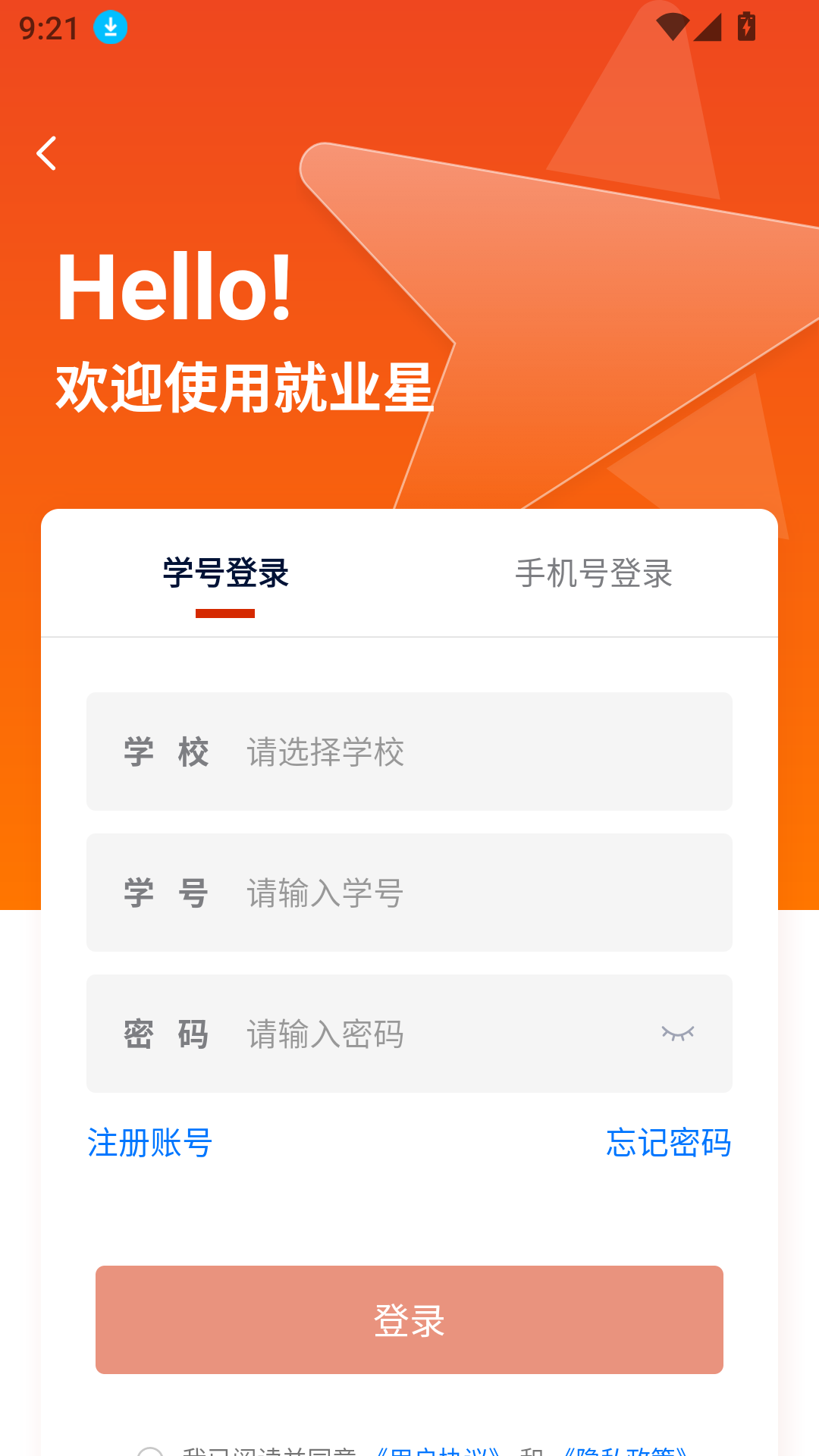This screenshot has width=819, height=1456.
Task: Select the 学号登录 tab
Action: pos(225,573)
